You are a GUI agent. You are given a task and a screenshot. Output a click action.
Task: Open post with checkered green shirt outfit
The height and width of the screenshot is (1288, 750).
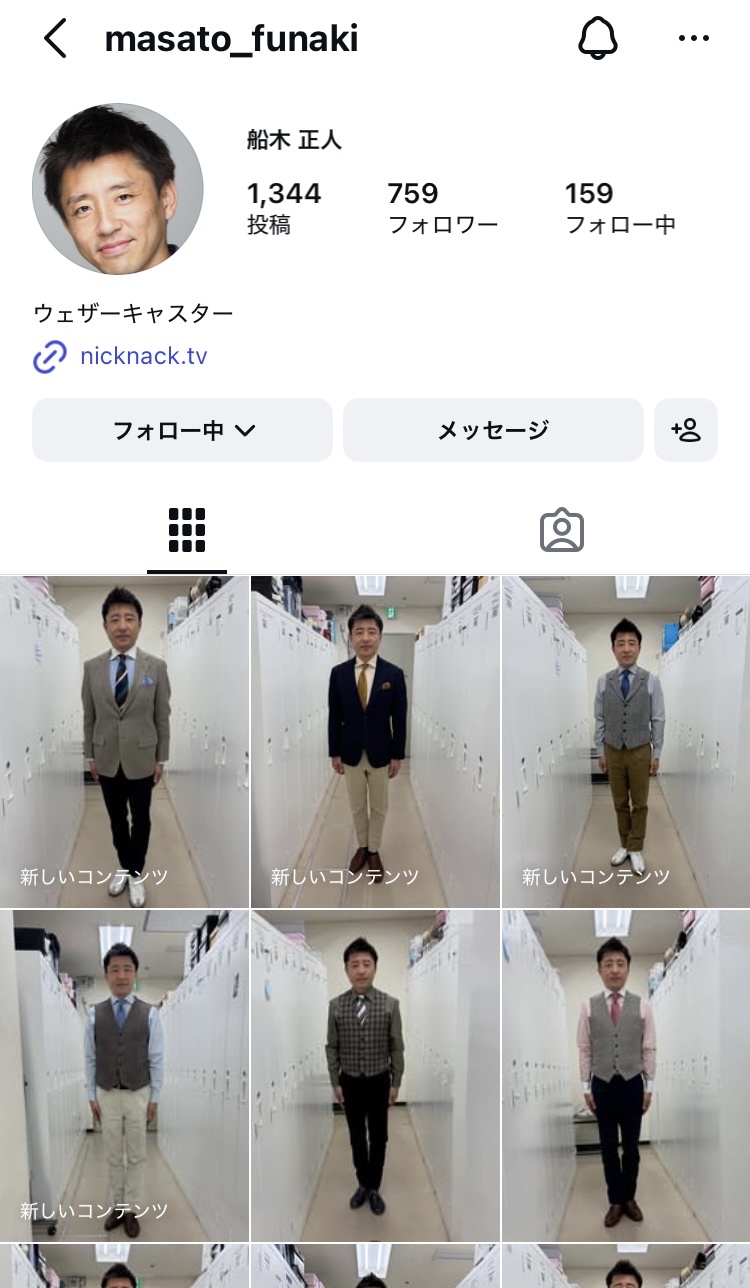tap(375, 1075)
